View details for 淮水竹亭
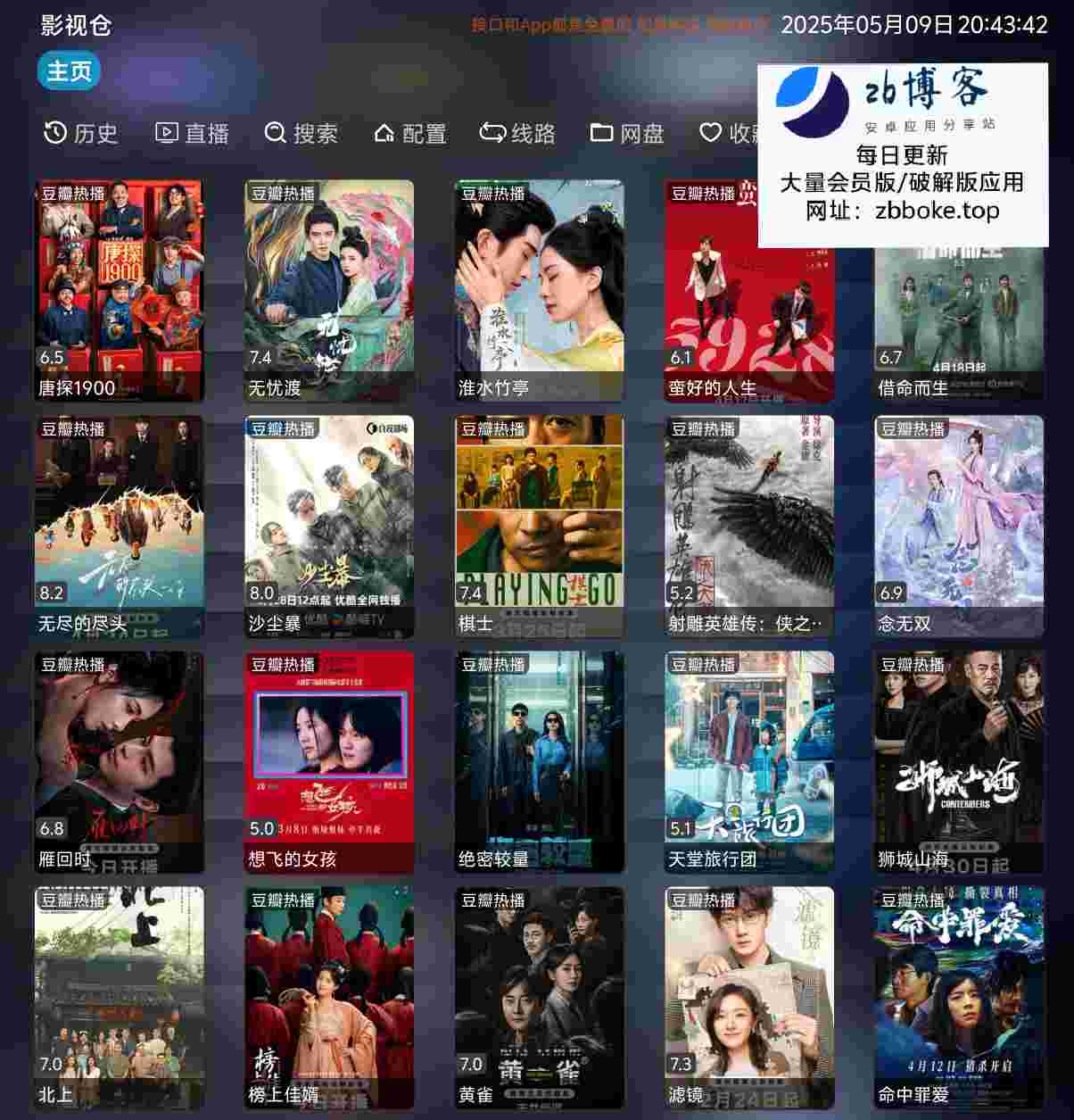The height and width of the screenshot is (1120, 1074). pyautogui.click(x=539, y=290)
